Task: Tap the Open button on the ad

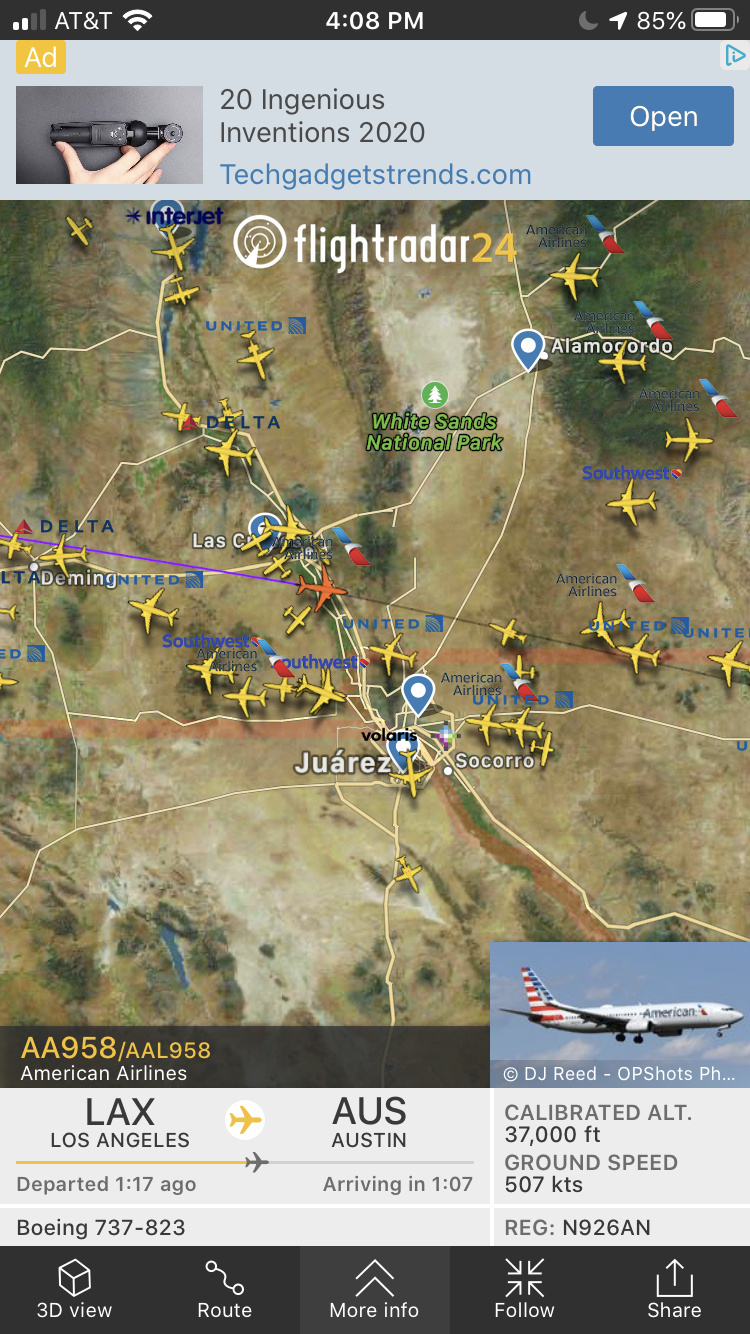Action: (663, 116)
